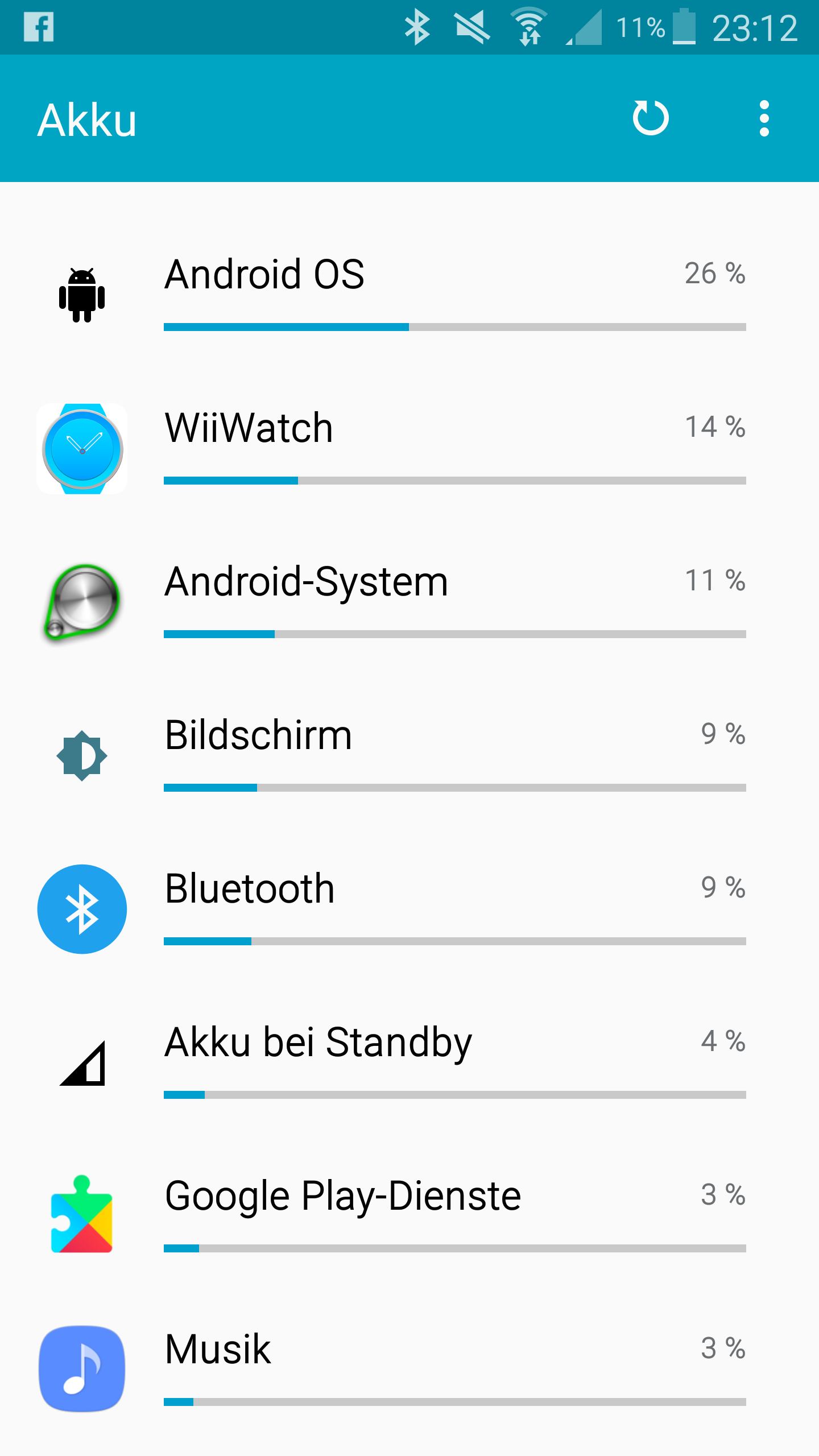Refresh the battery usage list
The width and height of the screenshot is (819, 1456).
(651, 118)
